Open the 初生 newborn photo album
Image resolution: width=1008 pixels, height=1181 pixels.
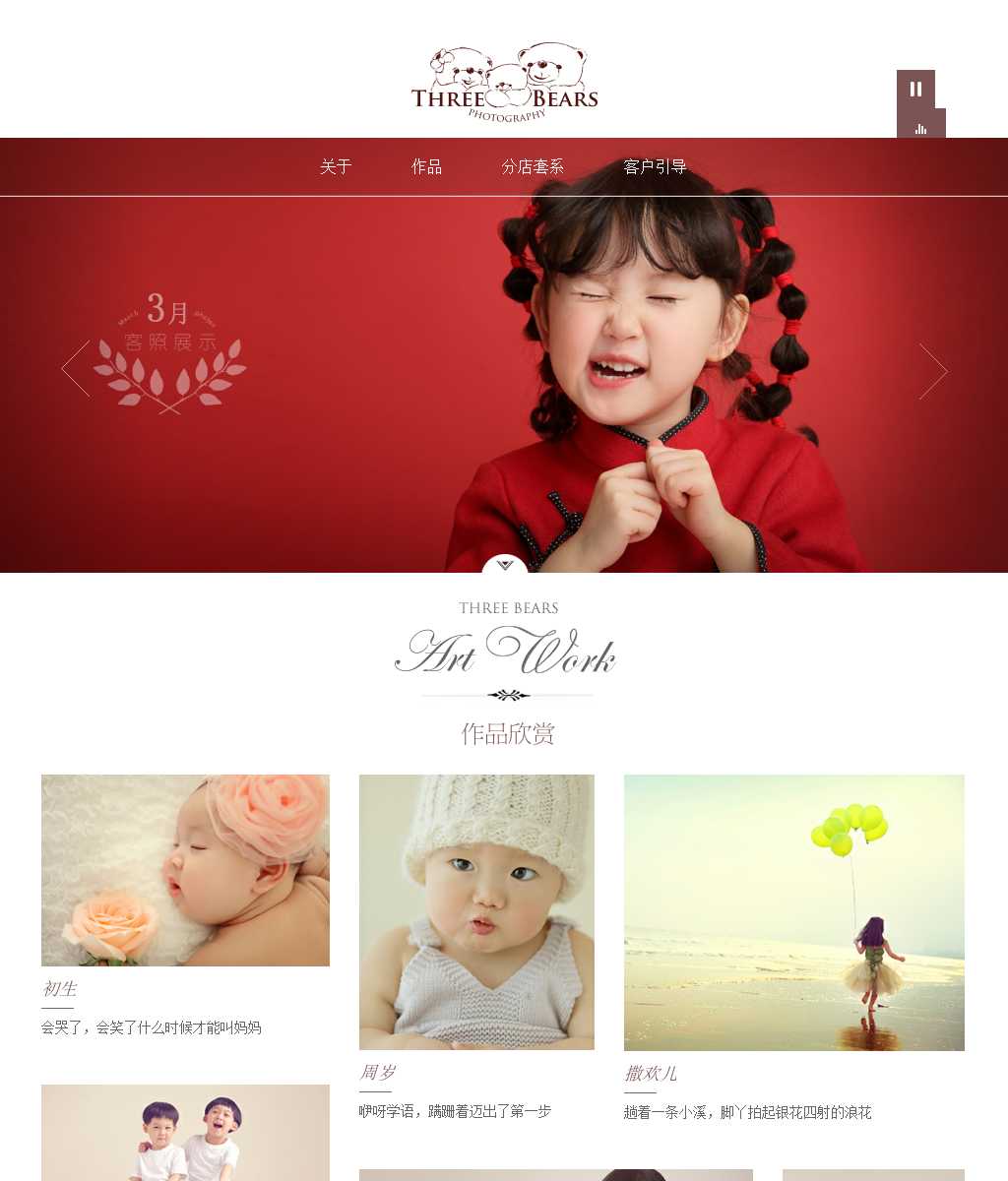point(185,870)
